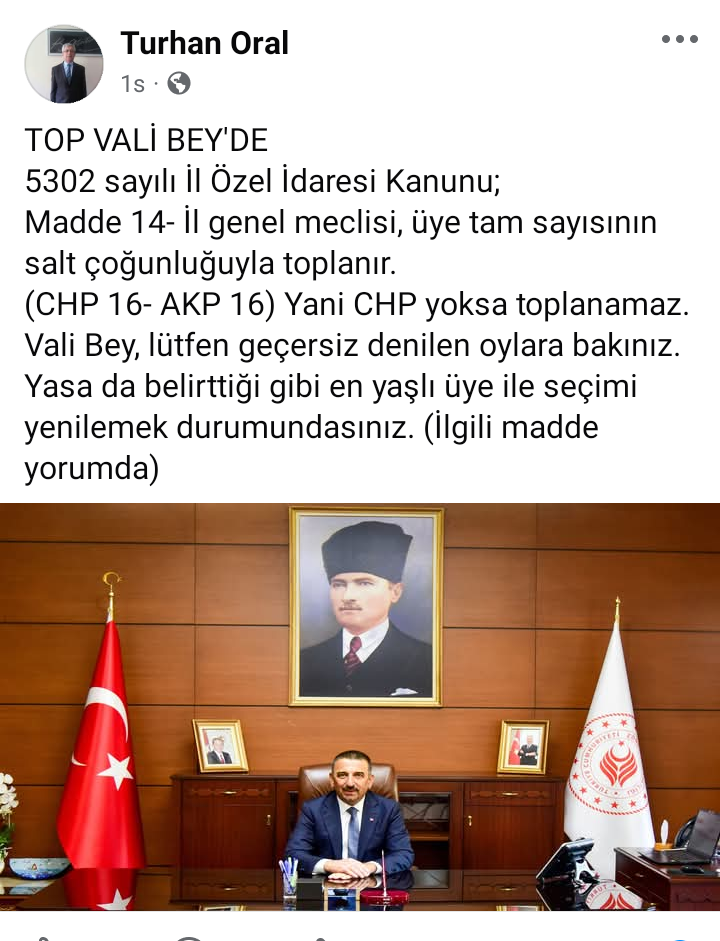The height and width of the screenshot is (941, 720).
Task: Open the post's three-dot options menu
Action: [679, 40]
